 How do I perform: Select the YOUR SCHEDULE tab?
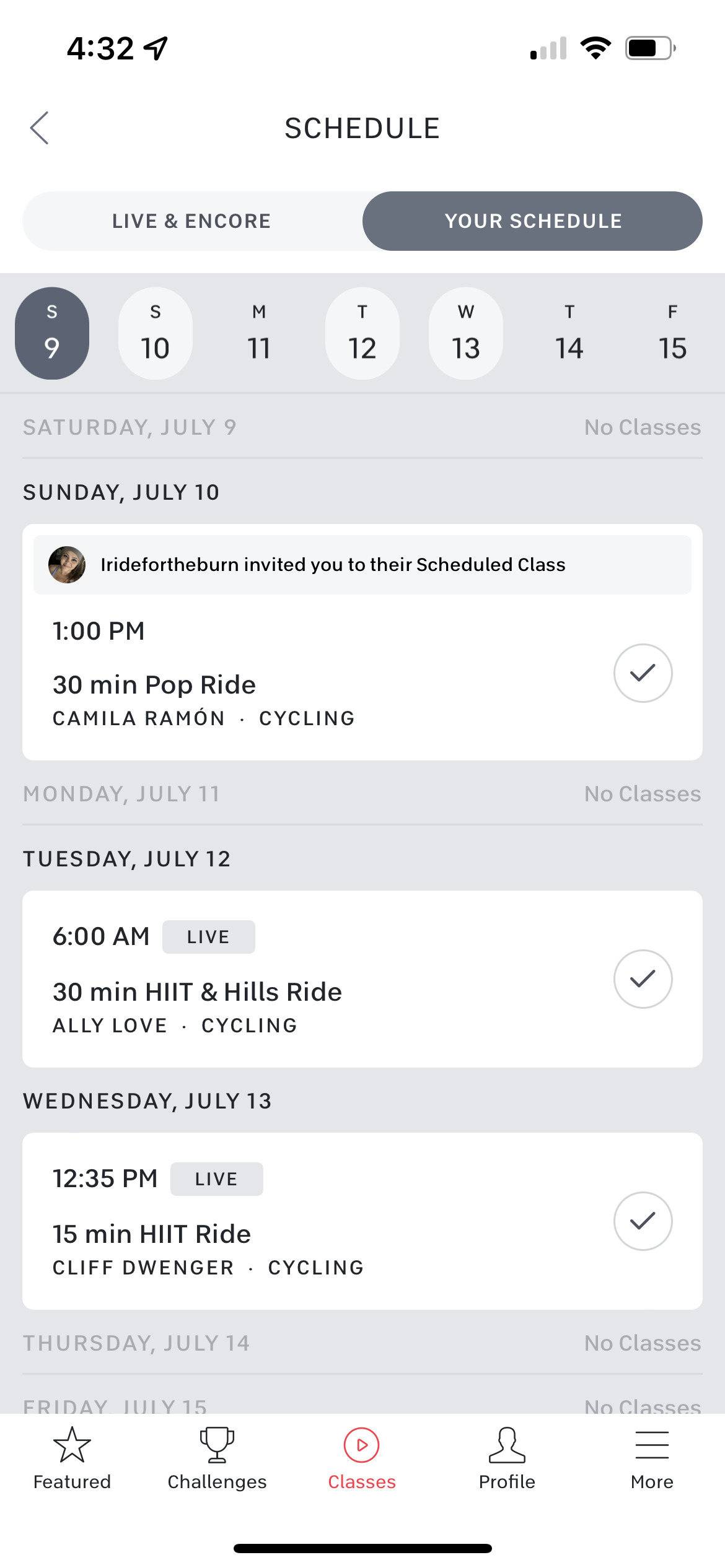coord(532,220)
